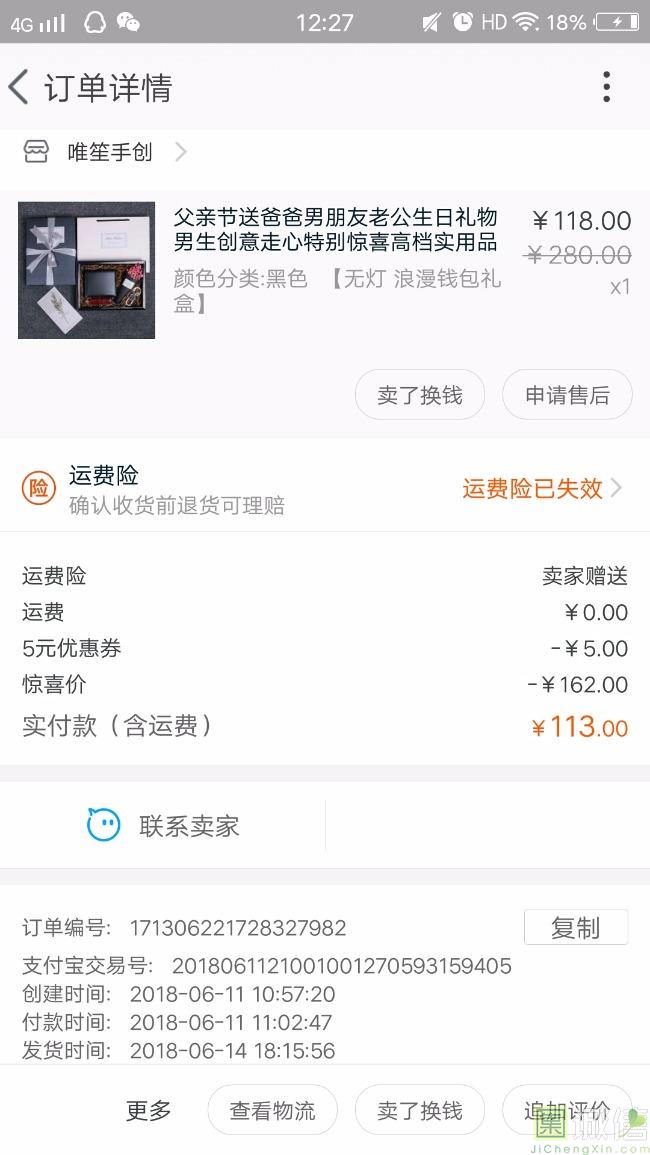The width and height of the screenshot is (650, 1155).
Task: Tap 卖了换钱 next to 申请售后
Action: [420, 395]
